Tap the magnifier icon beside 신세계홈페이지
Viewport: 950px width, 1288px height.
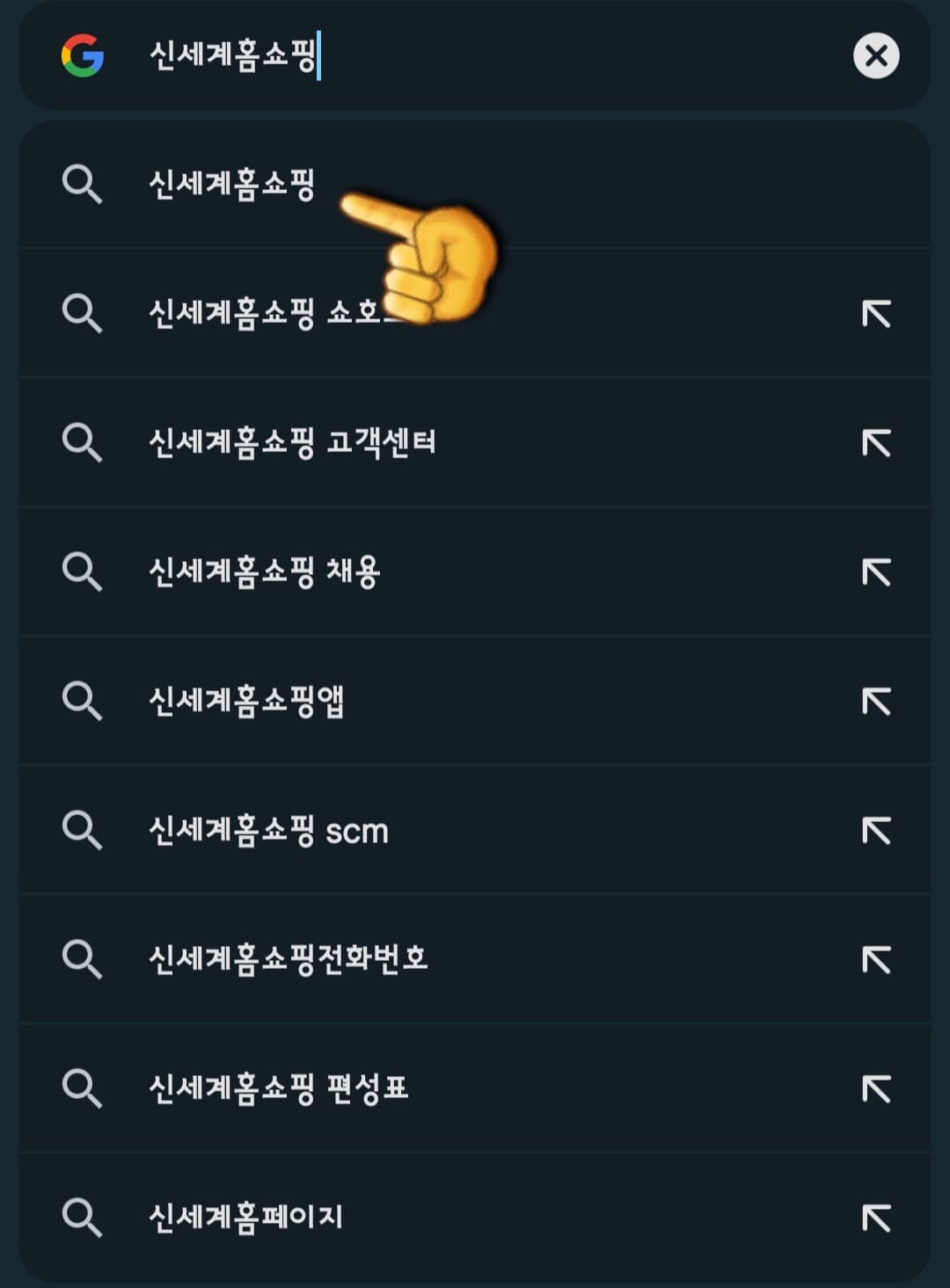point(84,1218)
